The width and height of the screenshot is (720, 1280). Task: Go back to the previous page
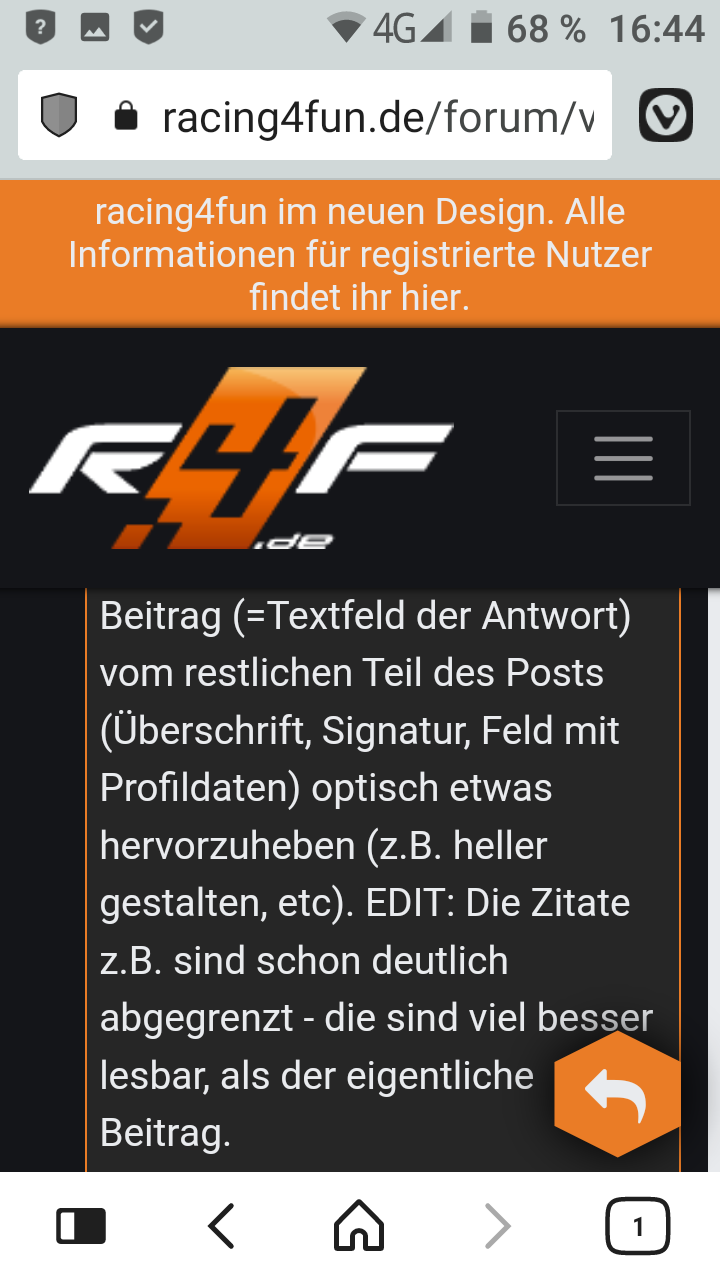tap(221, 1226)
